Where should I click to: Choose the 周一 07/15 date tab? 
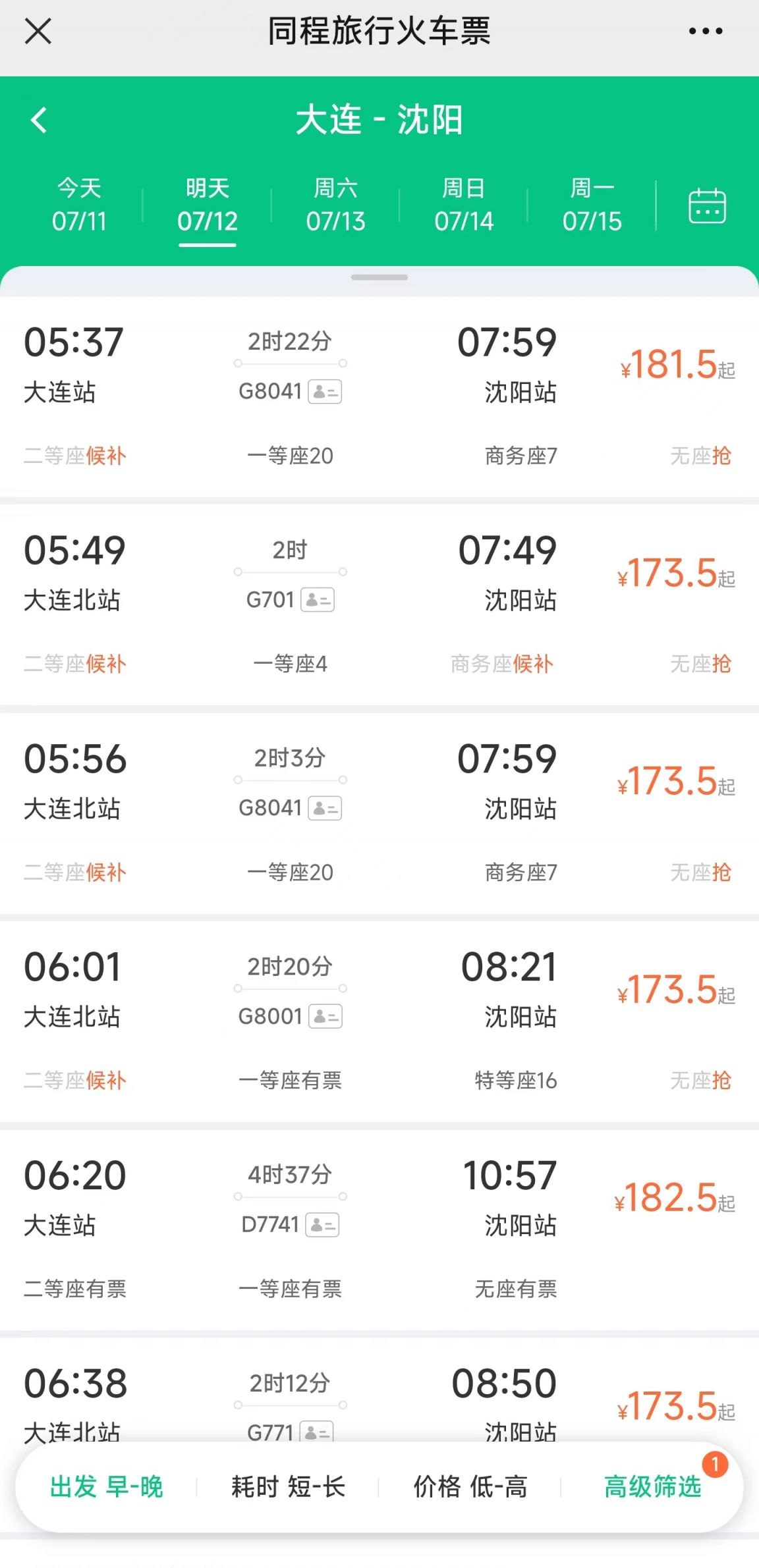click(592, 205)
